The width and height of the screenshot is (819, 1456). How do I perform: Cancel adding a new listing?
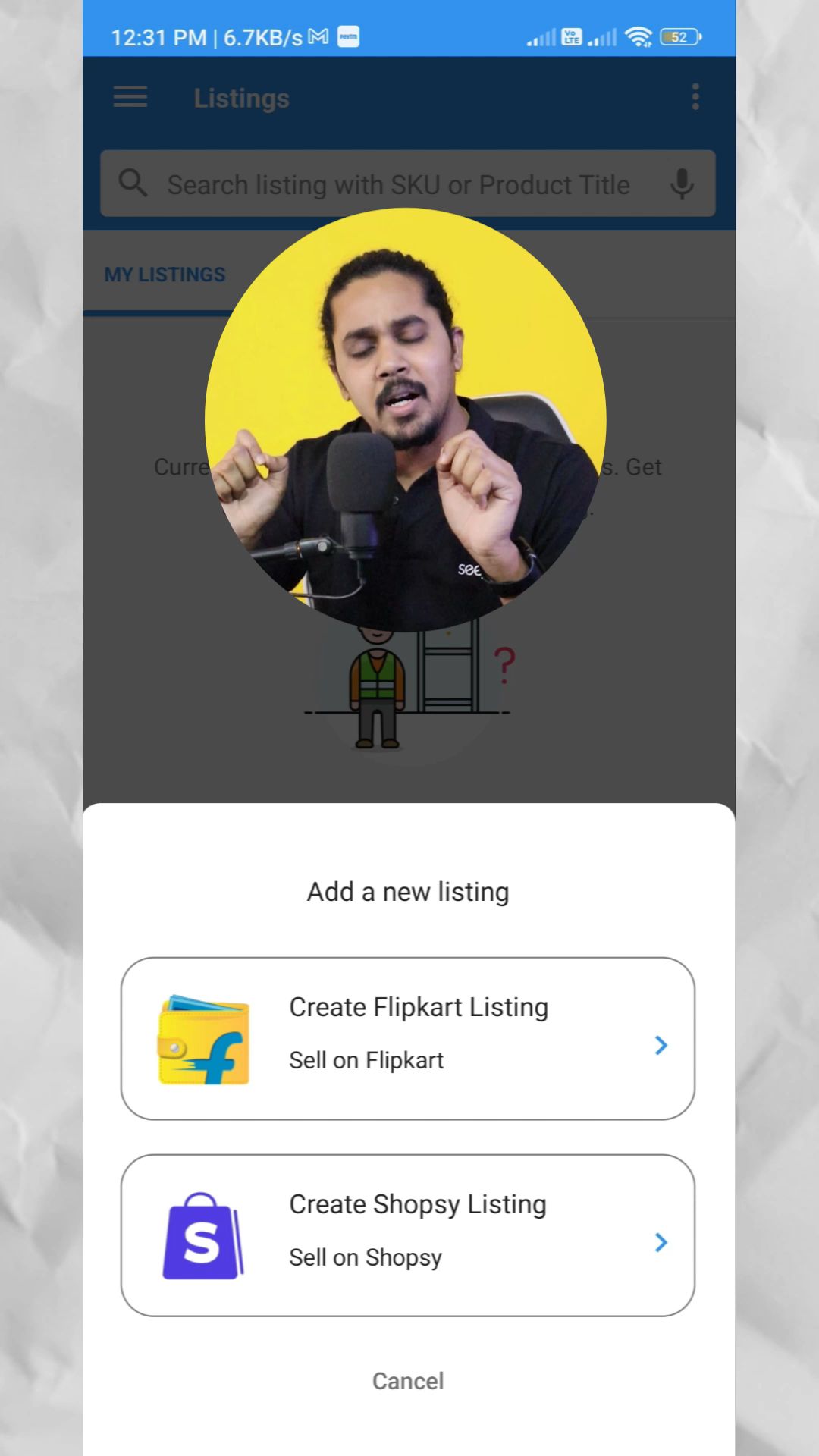(x=408, y=1381)
